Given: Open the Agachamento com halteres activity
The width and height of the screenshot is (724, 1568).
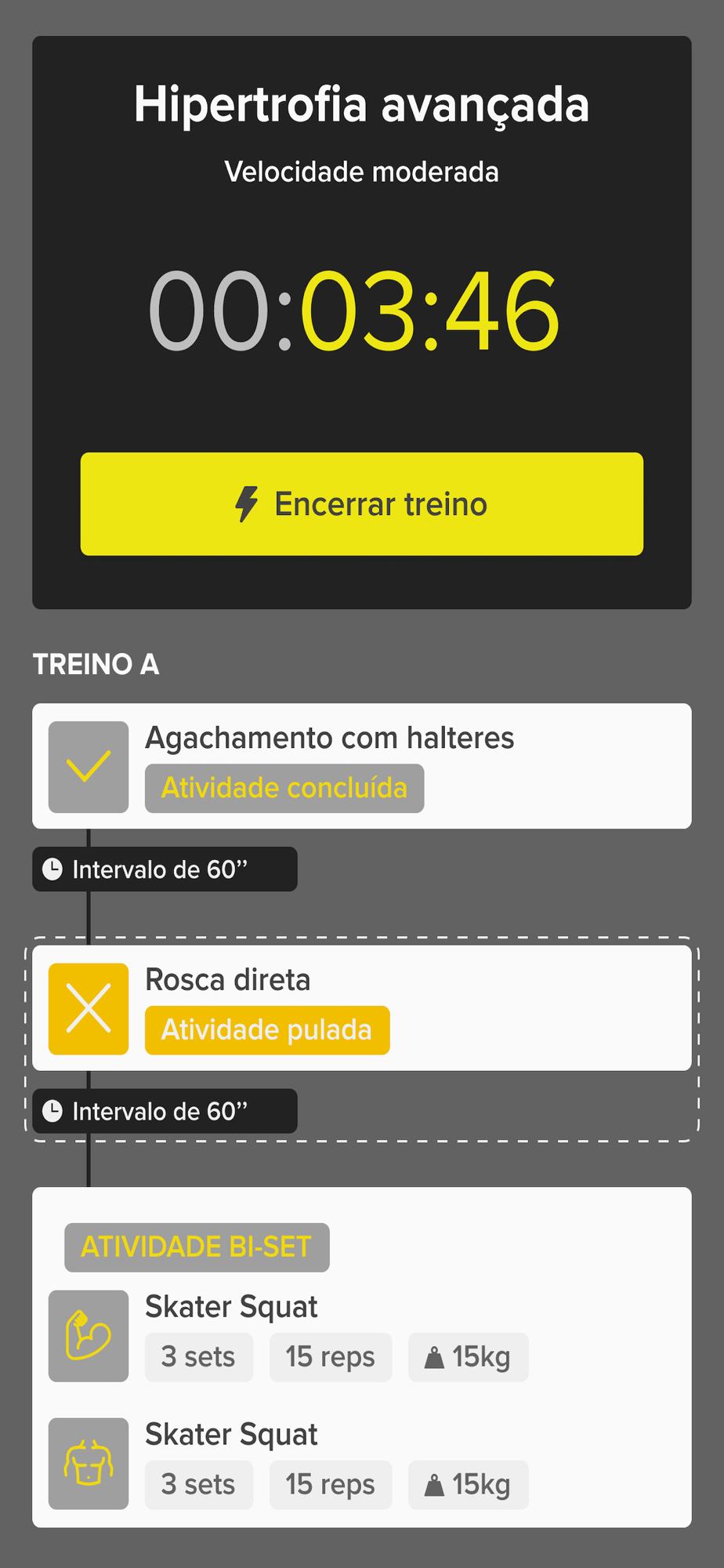Looking at the screenshot, I should click(362, 766).
